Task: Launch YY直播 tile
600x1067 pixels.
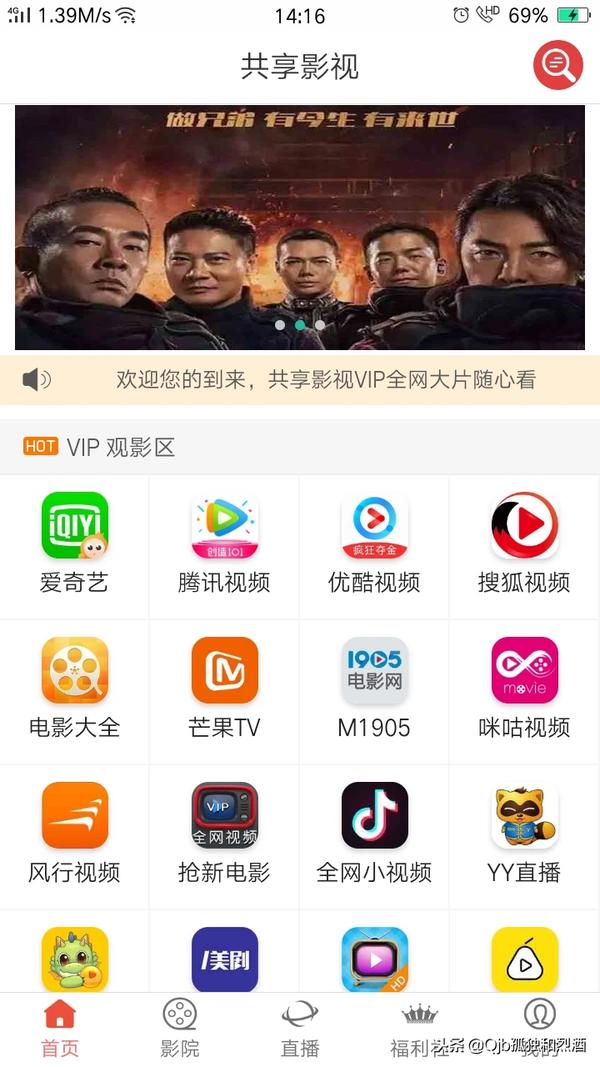Action: [x=524, y=837]
